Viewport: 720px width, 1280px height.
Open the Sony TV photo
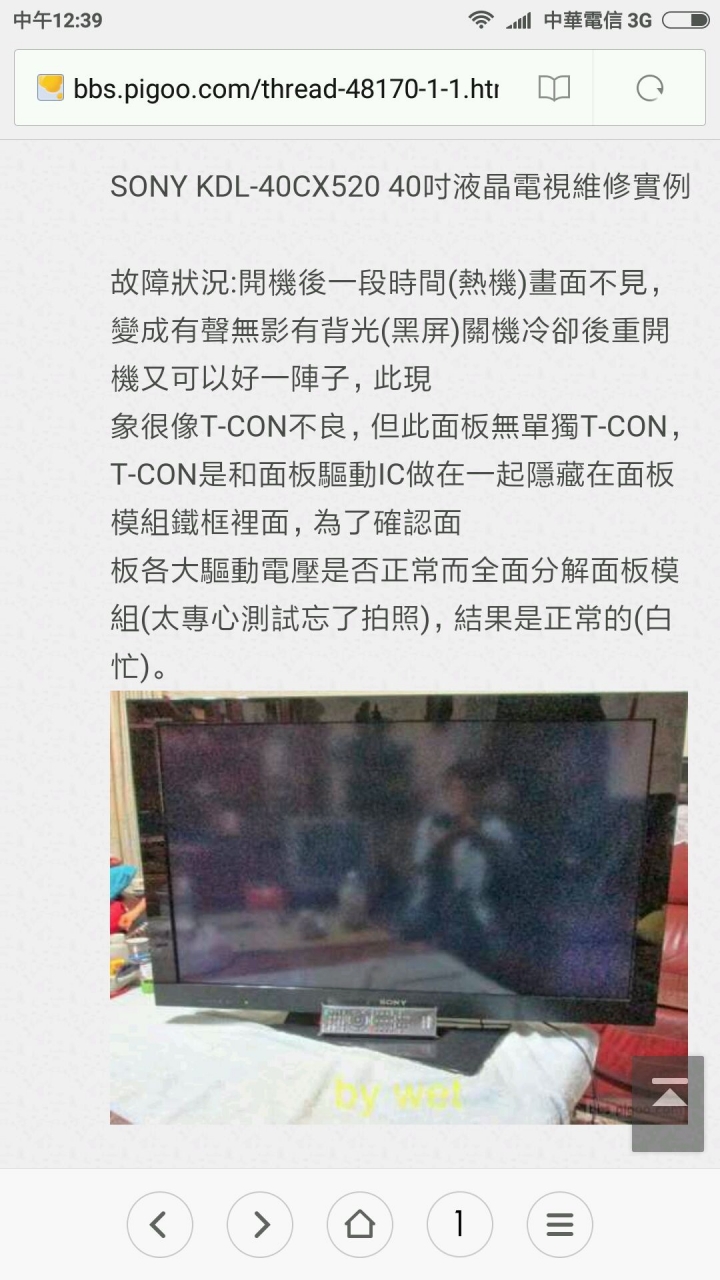[x=398, y=906]
